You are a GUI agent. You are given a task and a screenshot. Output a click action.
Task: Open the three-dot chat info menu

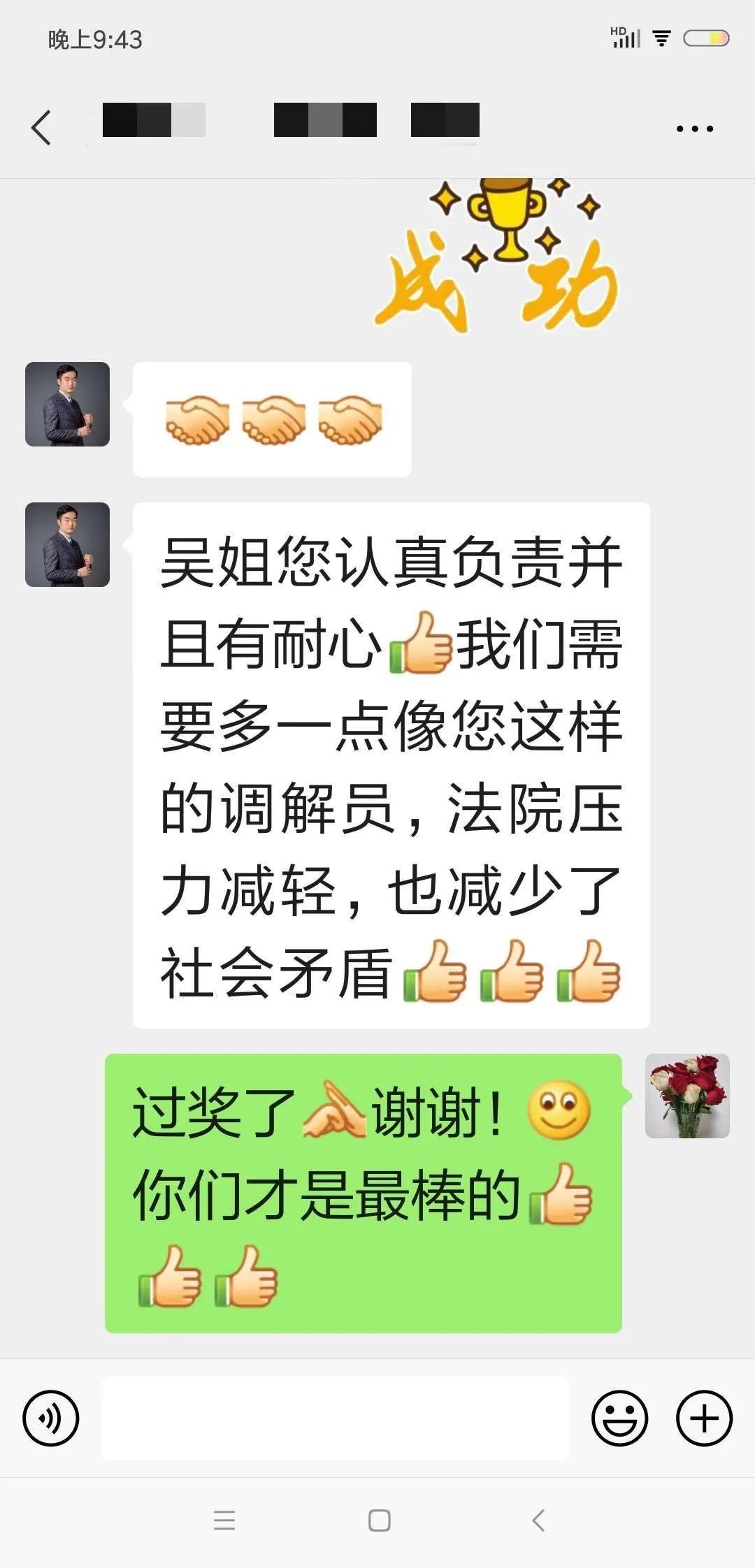pos(694,129)
